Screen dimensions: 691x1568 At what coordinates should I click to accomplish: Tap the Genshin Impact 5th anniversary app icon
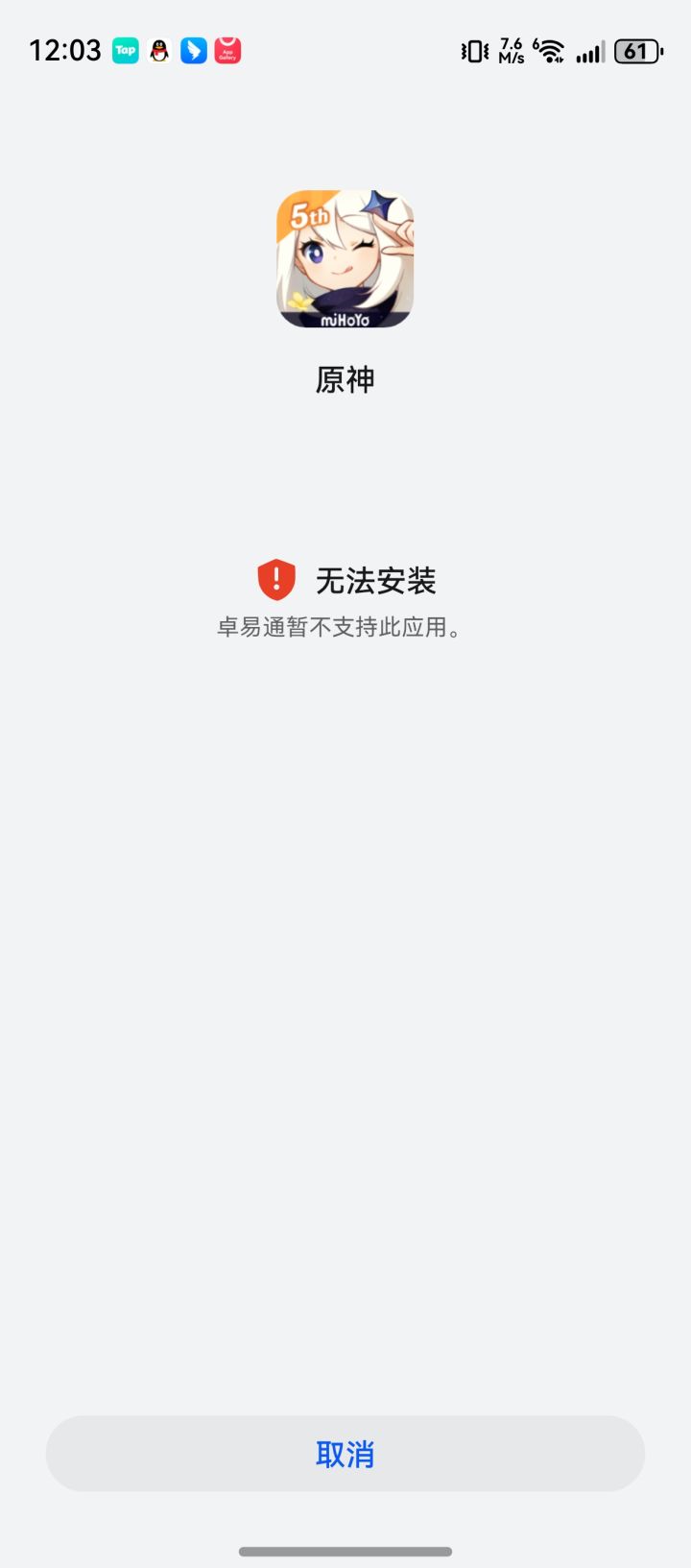click(345, 259)
